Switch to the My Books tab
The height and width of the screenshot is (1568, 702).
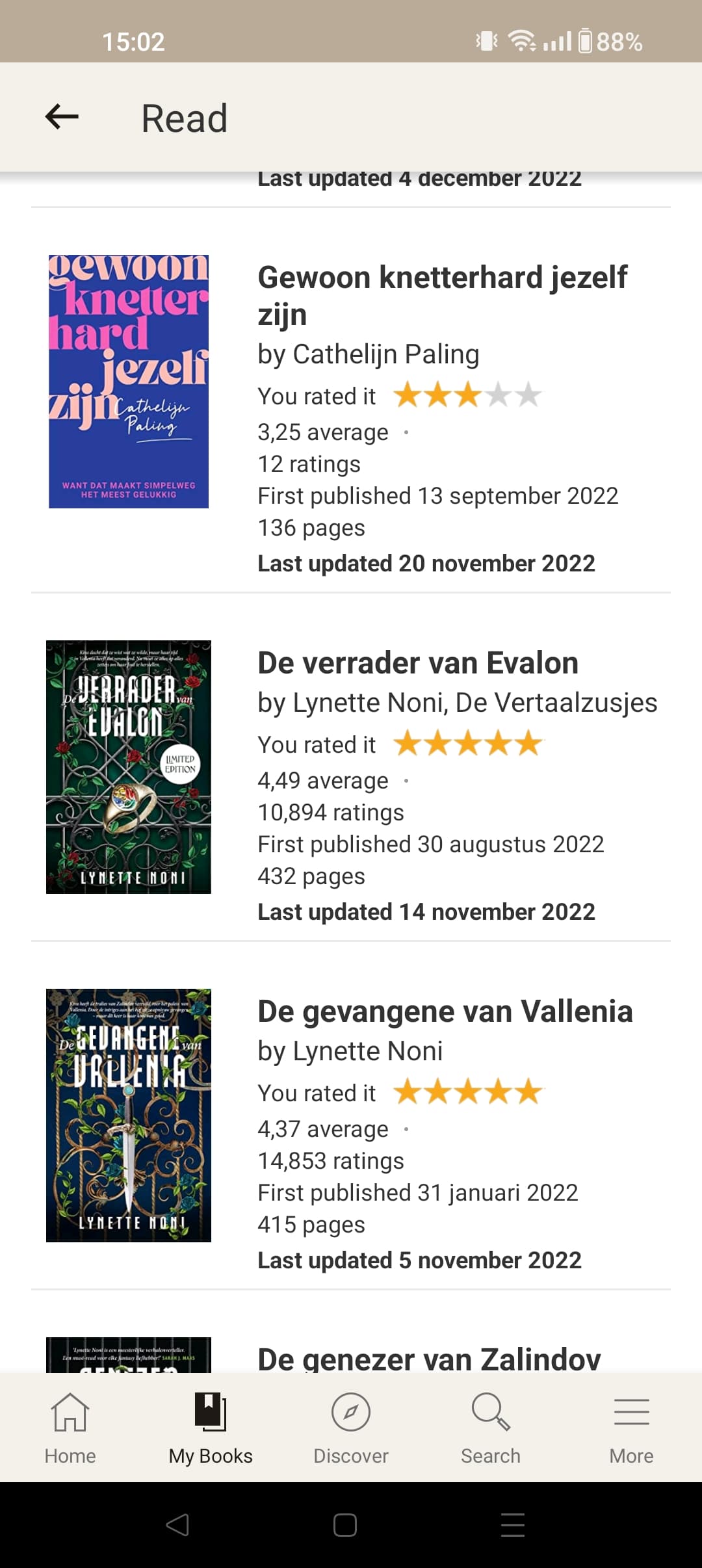(211, 1428)
